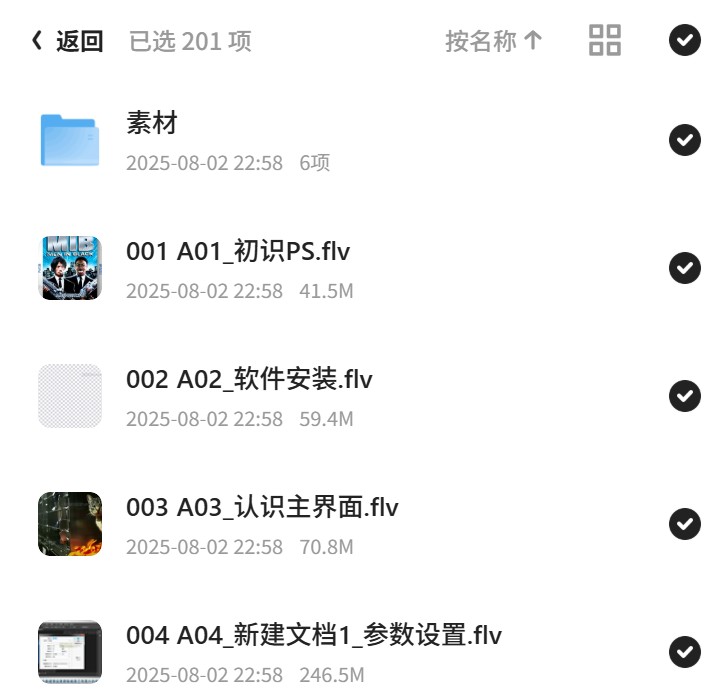This screenshot has height=699, width=712.
Task: Toggle the select-all checkmark in header
Action: point(684,40)
